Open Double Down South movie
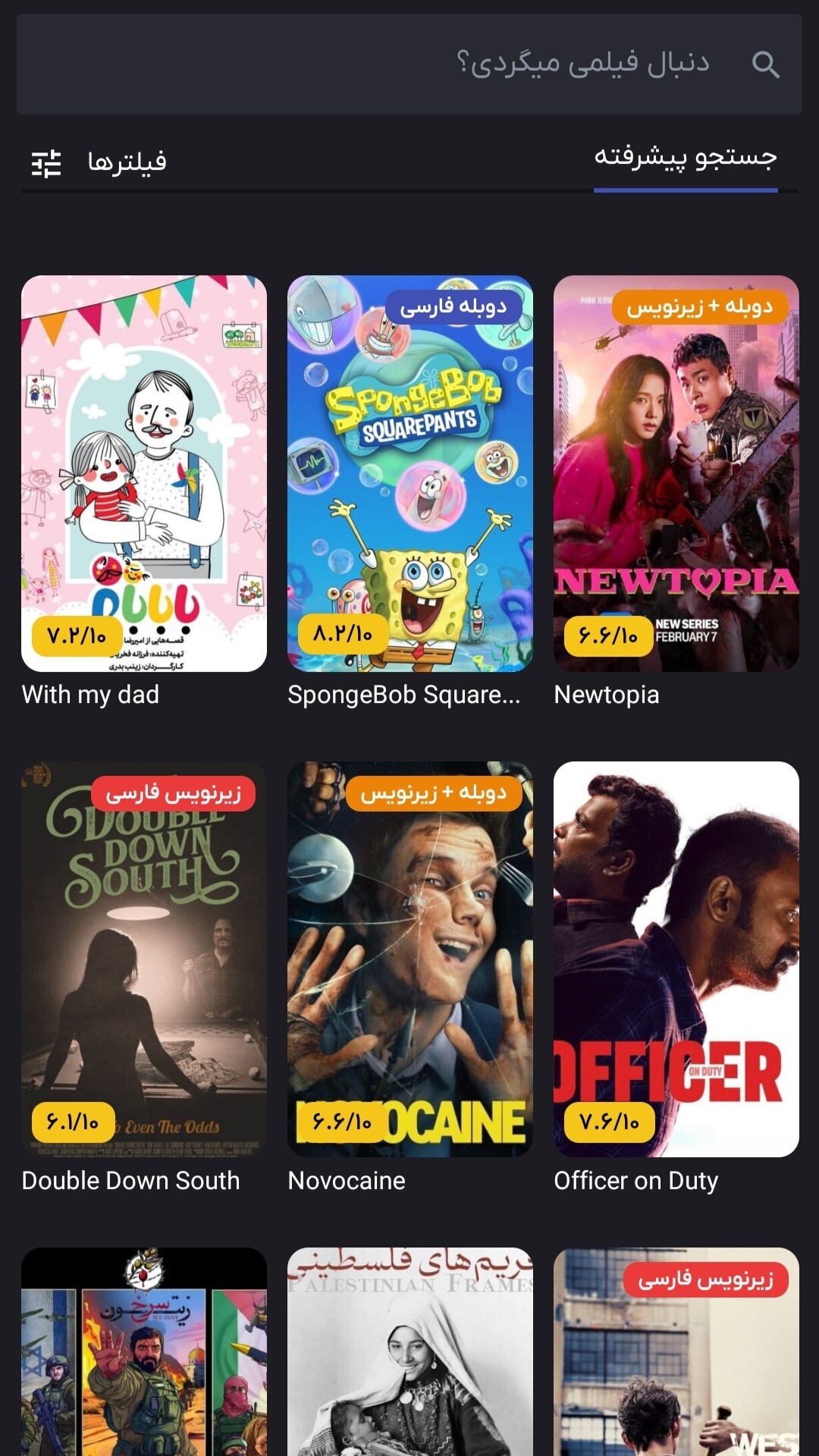819x1456 pixels. tap(144, 959)
